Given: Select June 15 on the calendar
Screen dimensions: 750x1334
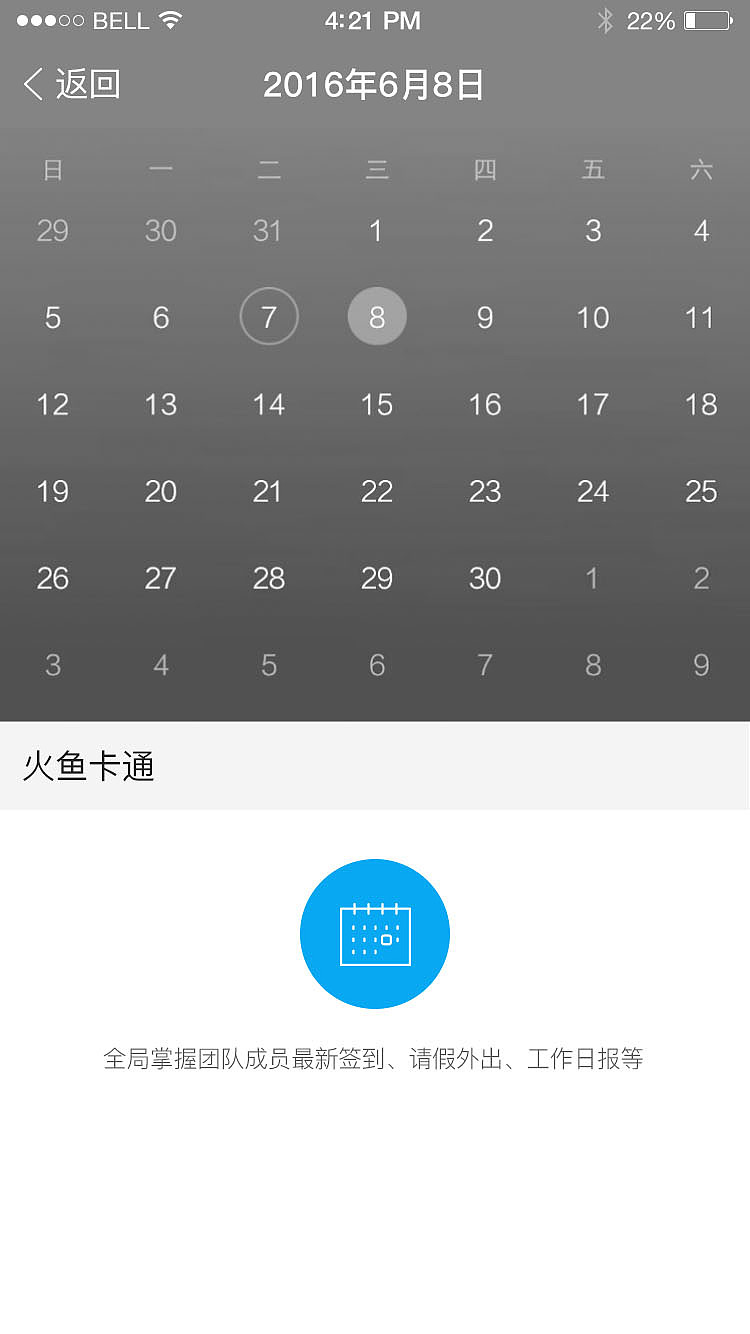Looking at the screenshot, I should [376, 405].
